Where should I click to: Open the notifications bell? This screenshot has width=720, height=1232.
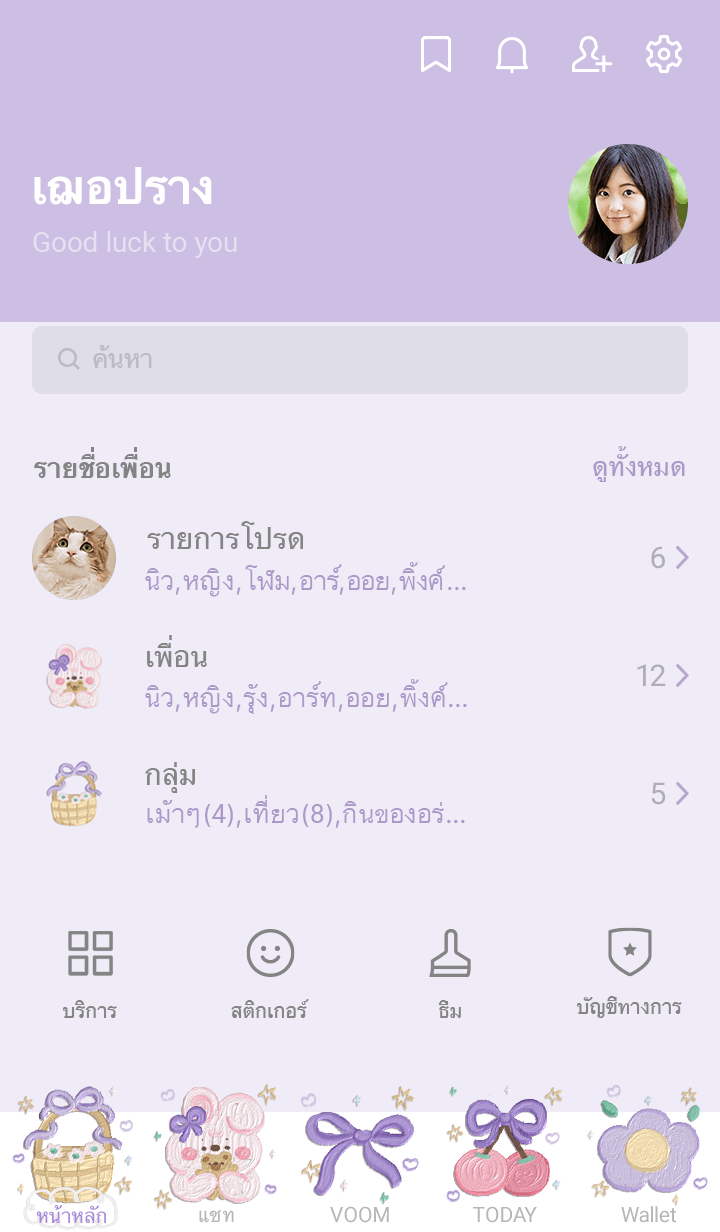[512, 55]
